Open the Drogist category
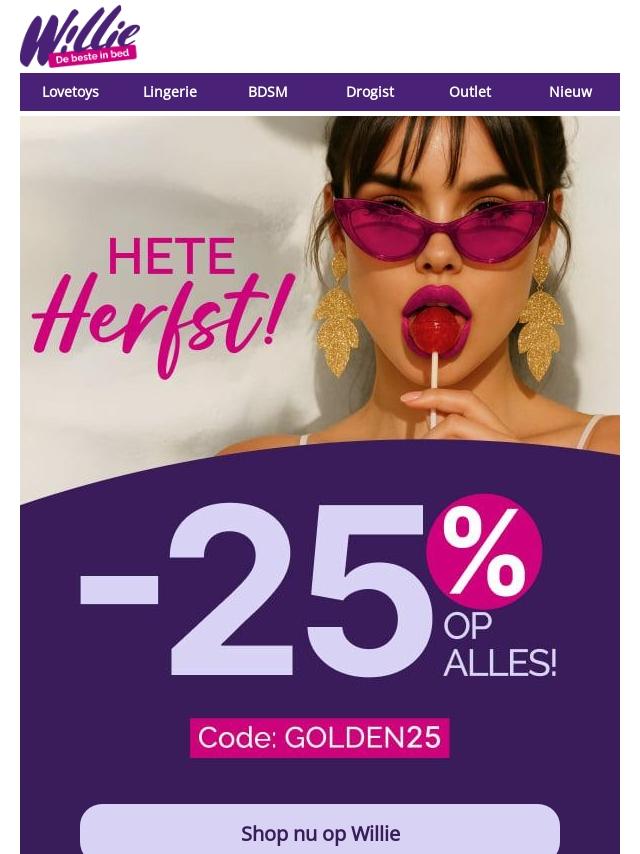This screenshot has height=854, width=640. coord(370,92)
